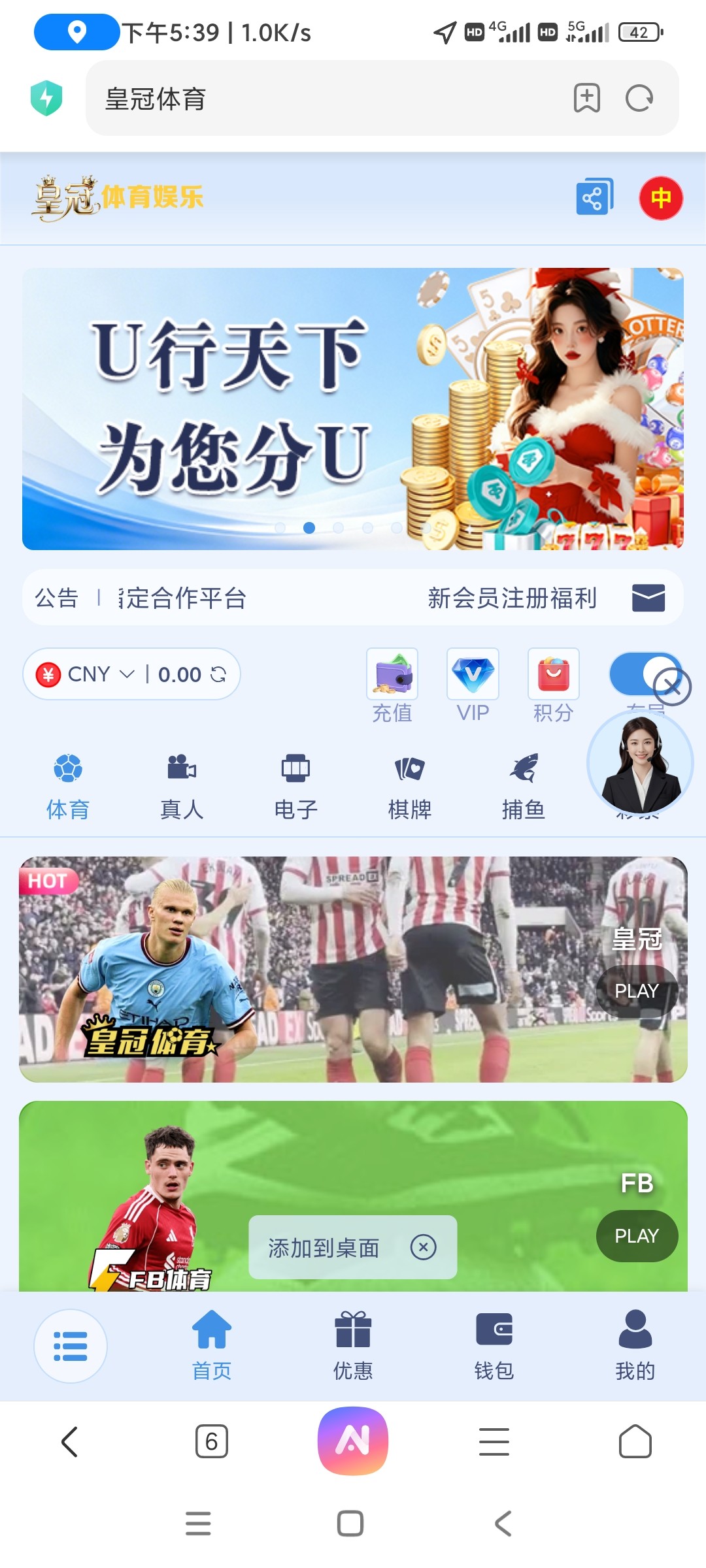Open the 钱包 wallet tab
The image size is (706, 1568).
click(495, 1346)
